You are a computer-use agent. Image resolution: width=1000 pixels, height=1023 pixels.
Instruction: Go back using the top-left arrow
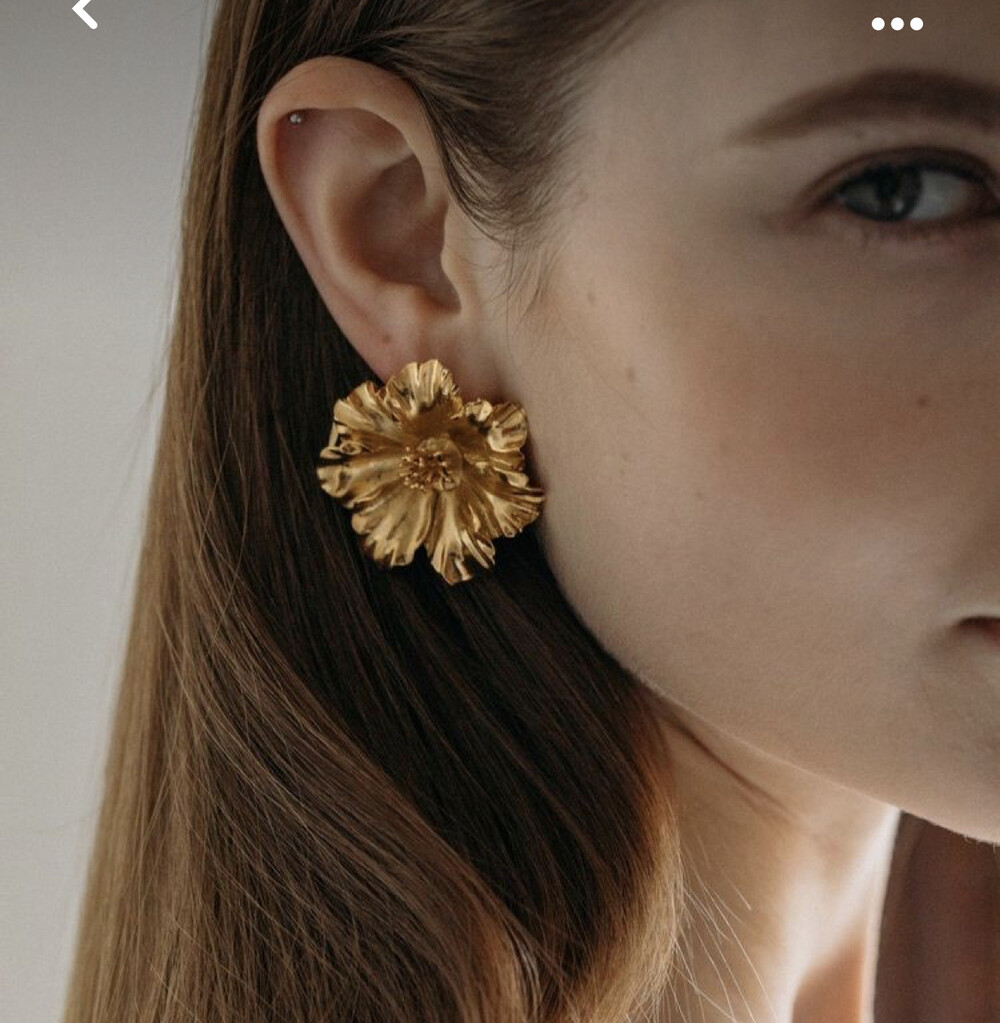(85, 13)
